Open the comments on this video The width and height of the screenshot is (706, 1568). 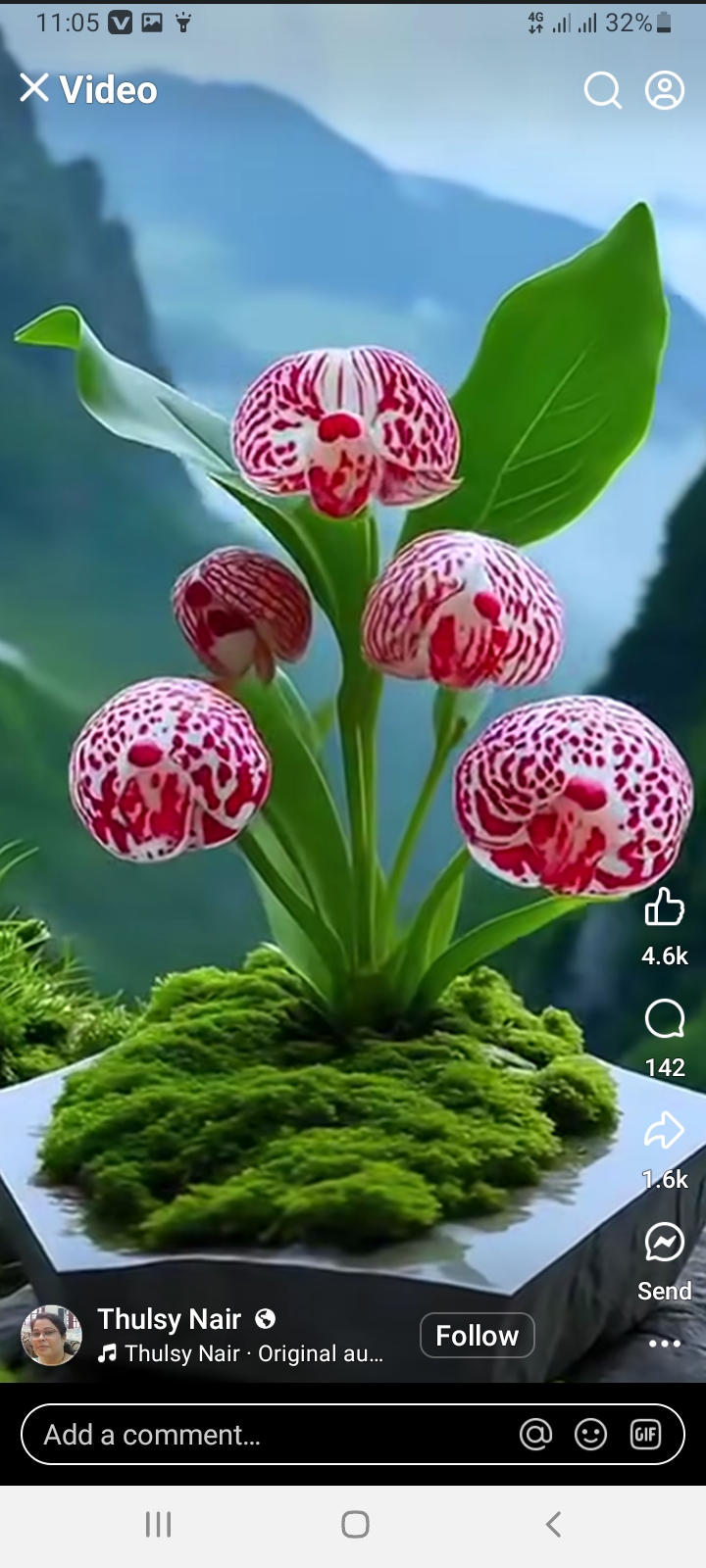664,1019
